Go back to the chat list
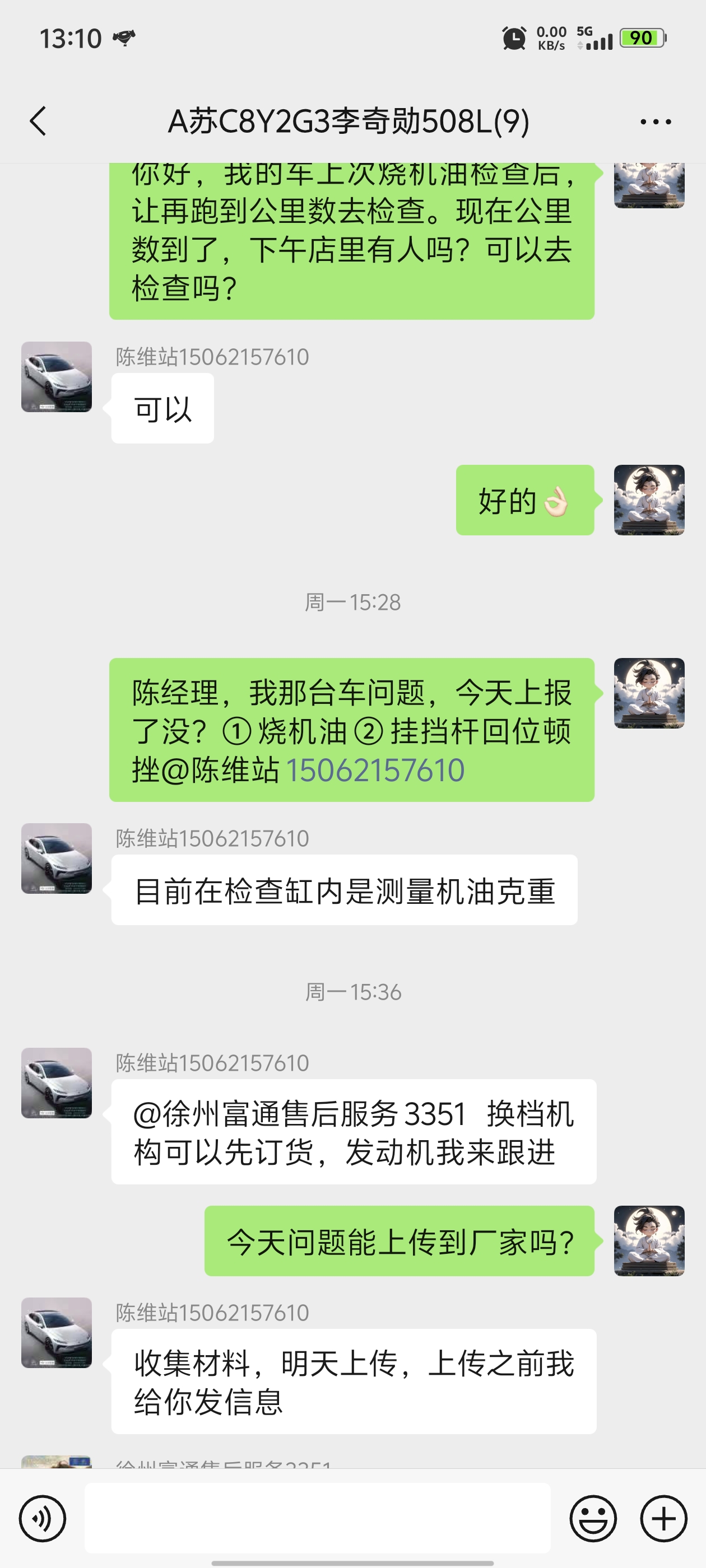706x1568 pixels. (38, 121)
